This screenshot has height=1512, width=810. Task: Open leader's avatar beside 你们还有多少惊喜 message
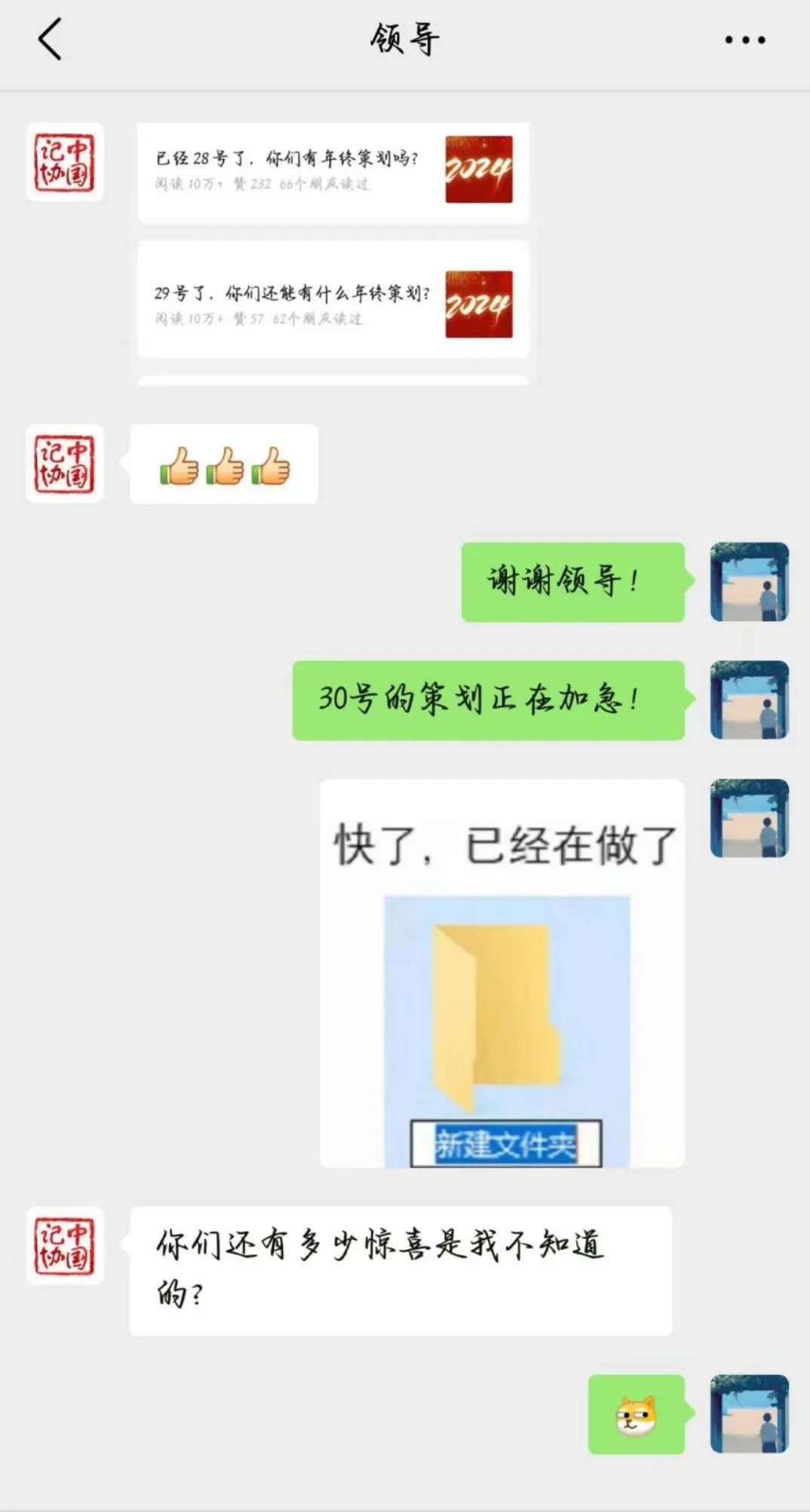coord(65,1245)
